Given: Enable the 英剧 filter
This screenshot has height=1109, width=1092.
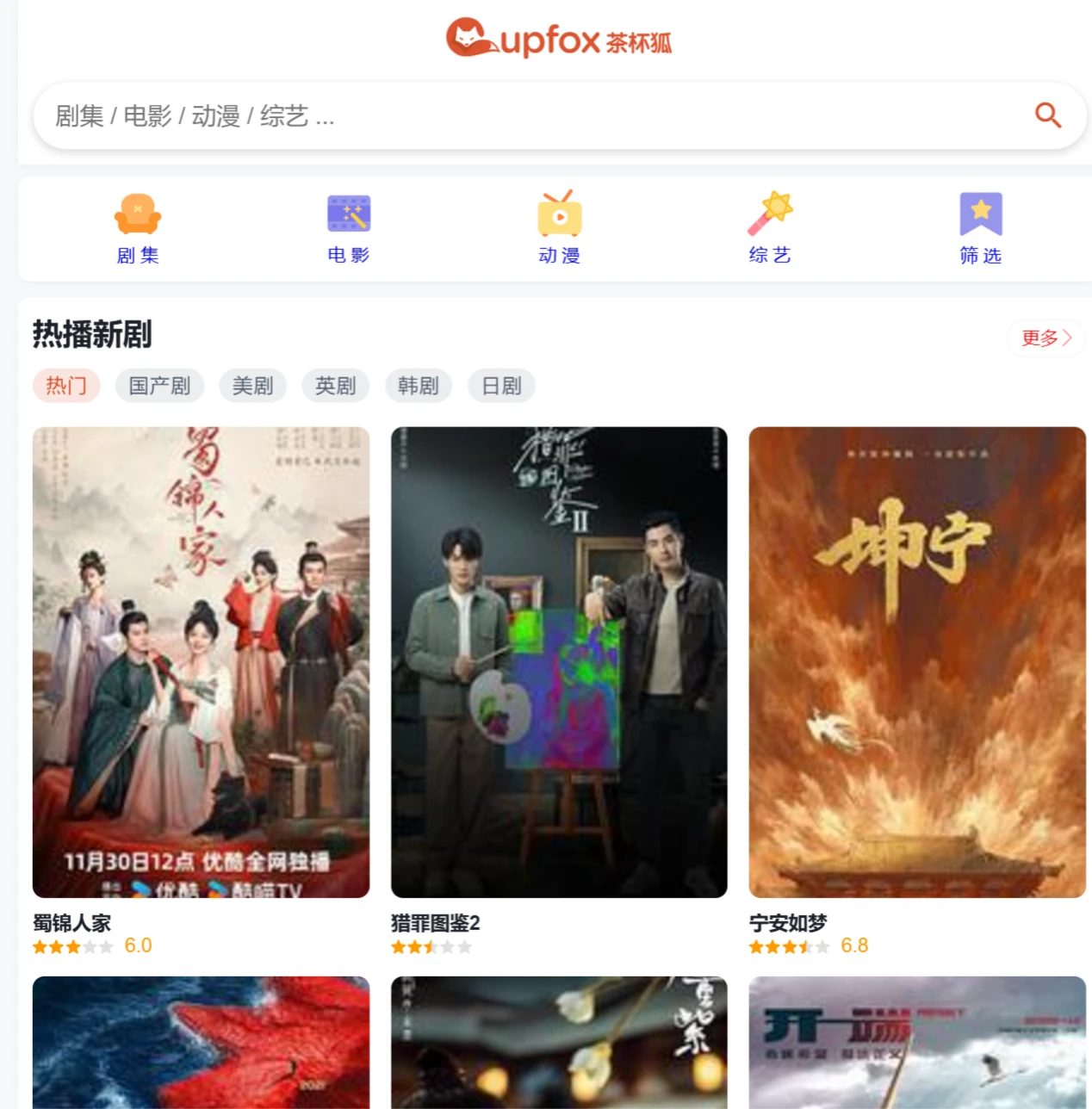Looking at the screenshot, I should tap(336, 386).
